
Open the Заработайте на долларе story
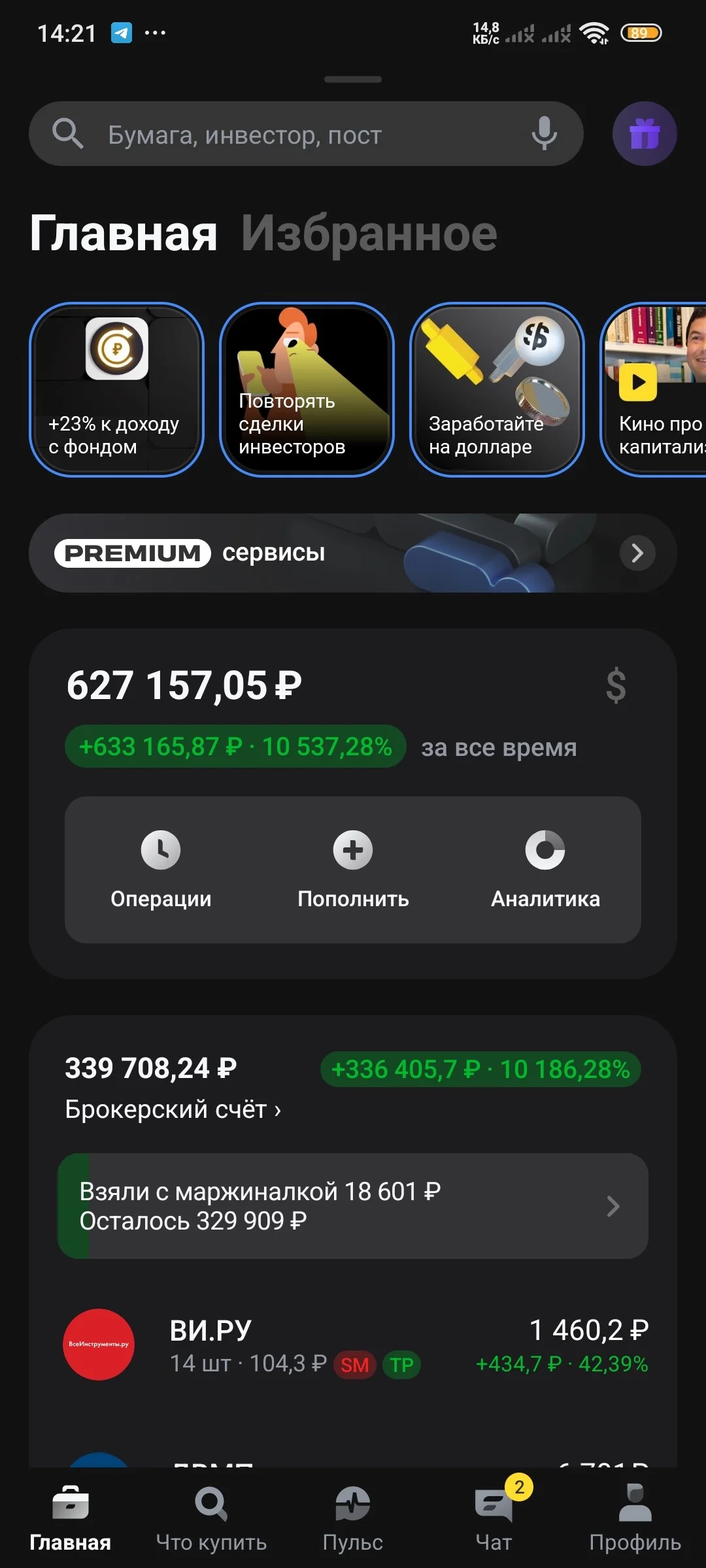pos(497,389)
